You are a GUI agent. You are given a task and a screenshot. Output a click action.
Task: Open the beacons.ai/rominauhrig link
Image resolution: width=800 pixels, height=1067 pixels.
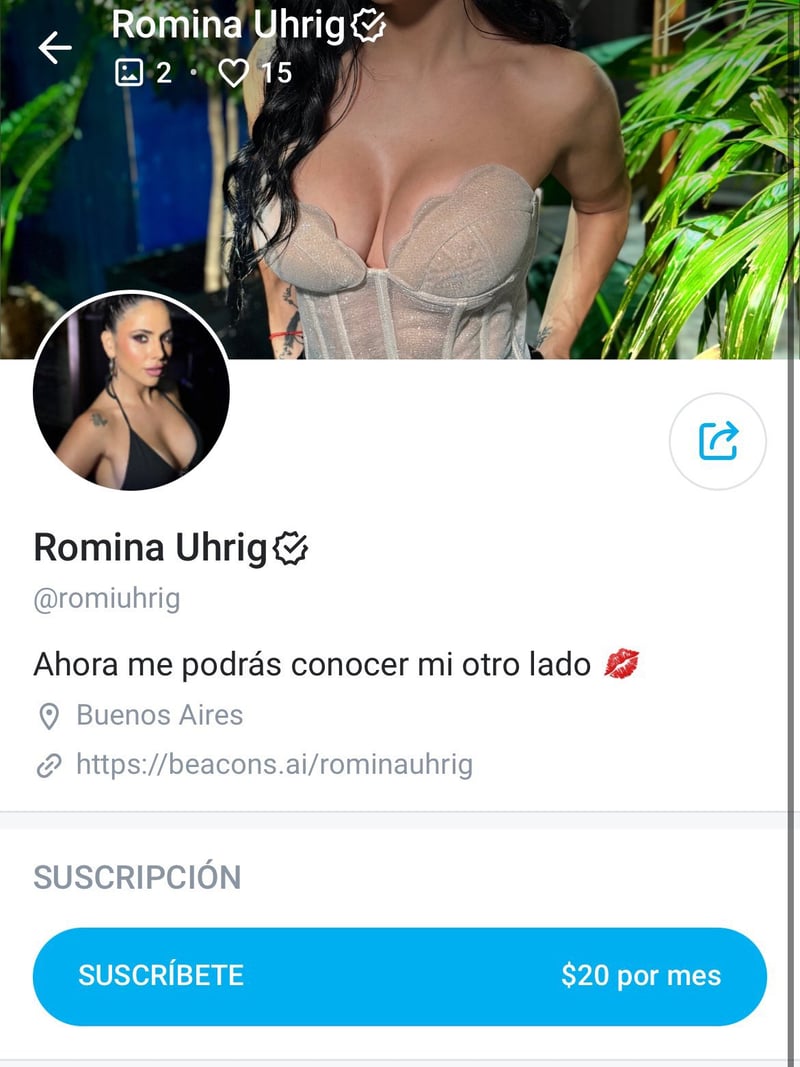274,766
